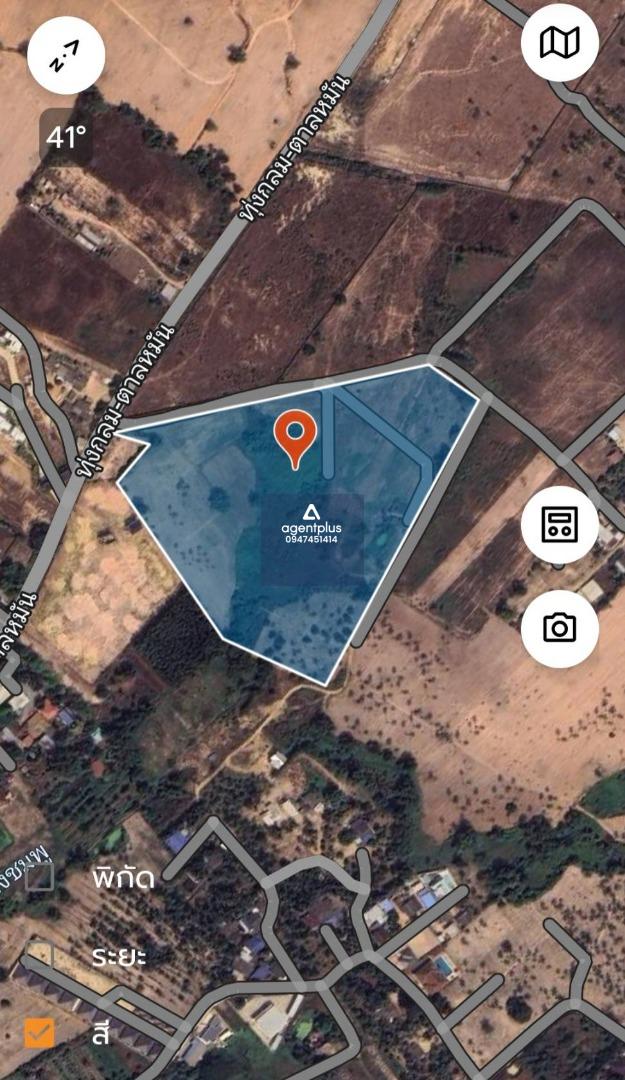The height and width of the screenshot is (1080, 625).
Task: Enable the พิกัด checkbox
Action: (x=40, y=878)
